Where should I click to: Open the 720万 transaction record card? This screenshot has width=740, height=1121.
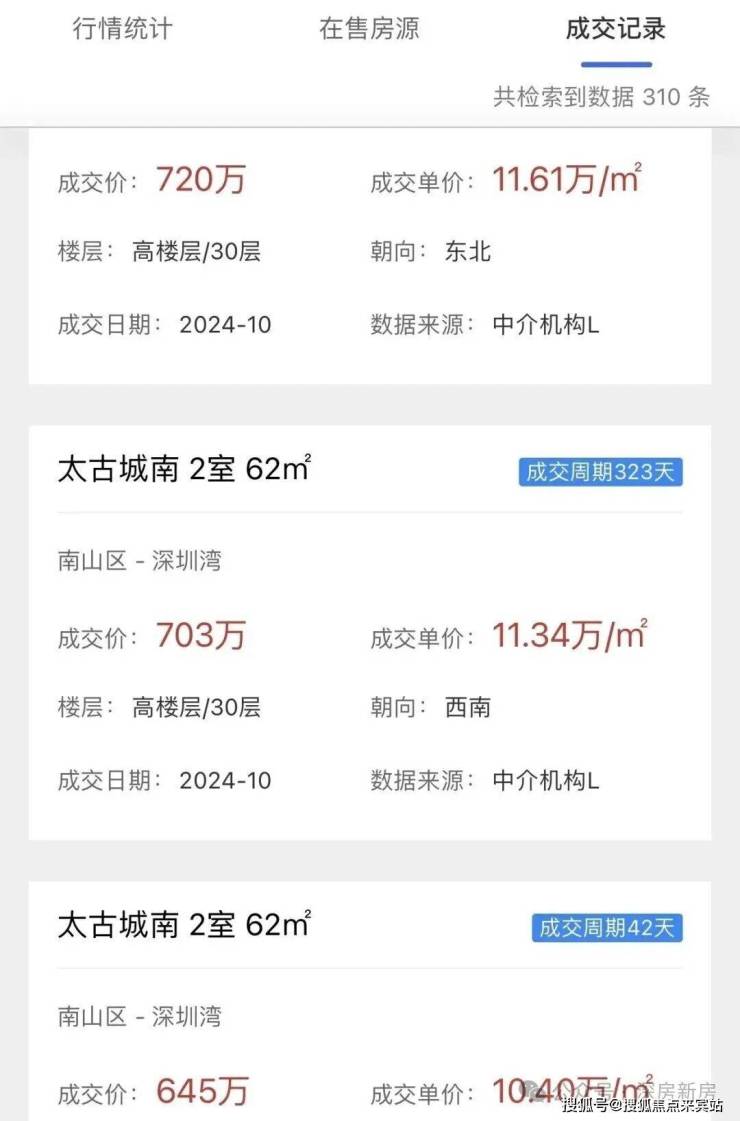pos(369,255)
